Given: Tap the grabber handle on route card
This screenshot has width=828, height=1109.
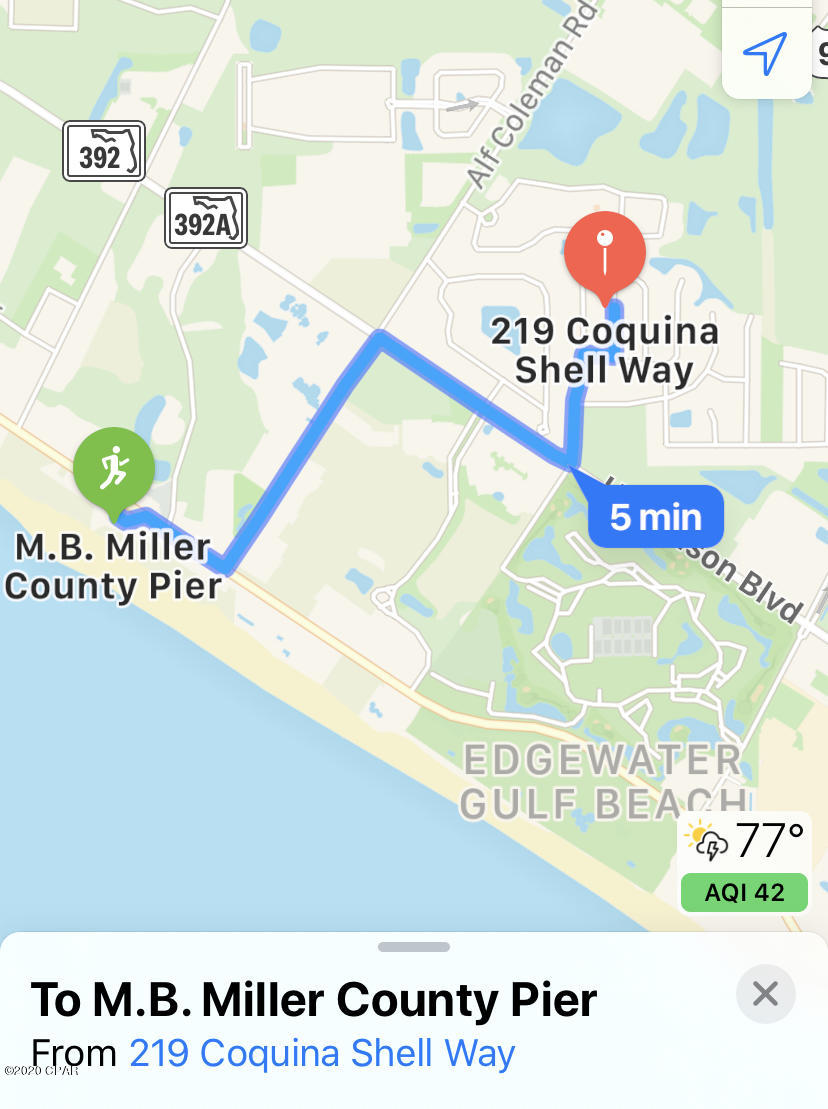Looking at the screenshot, I should [414, 947].
